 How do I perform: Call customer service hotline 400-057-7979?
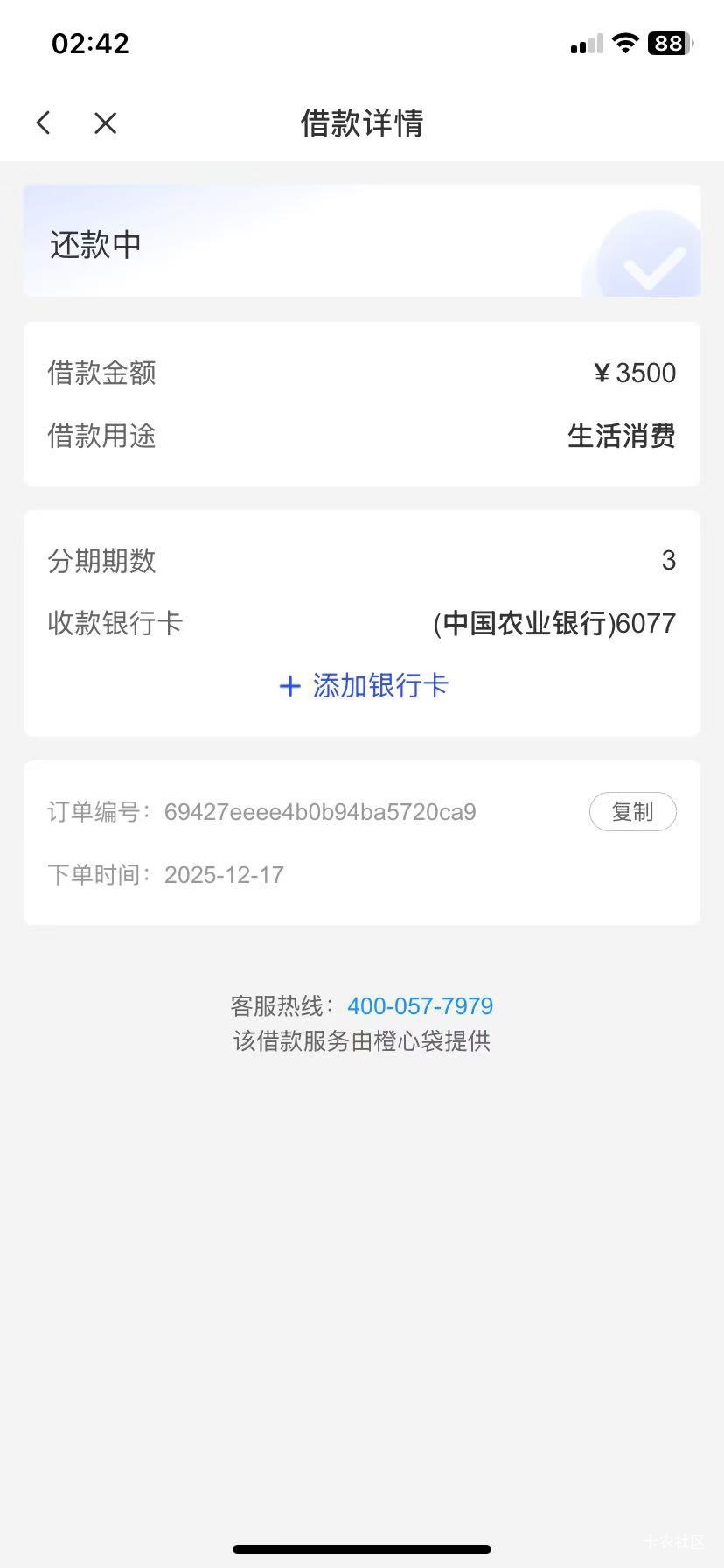[421, 1006]
